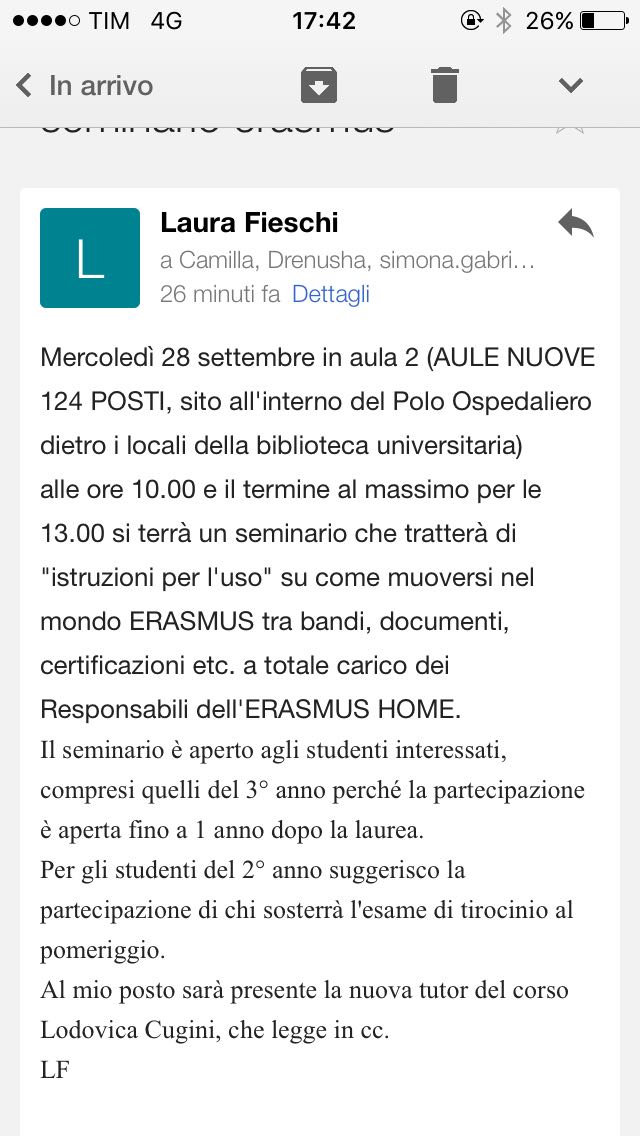This screenshot has height=1136, width=640.
Task: Star the email conversation
Action: click(x=570, y=130)
